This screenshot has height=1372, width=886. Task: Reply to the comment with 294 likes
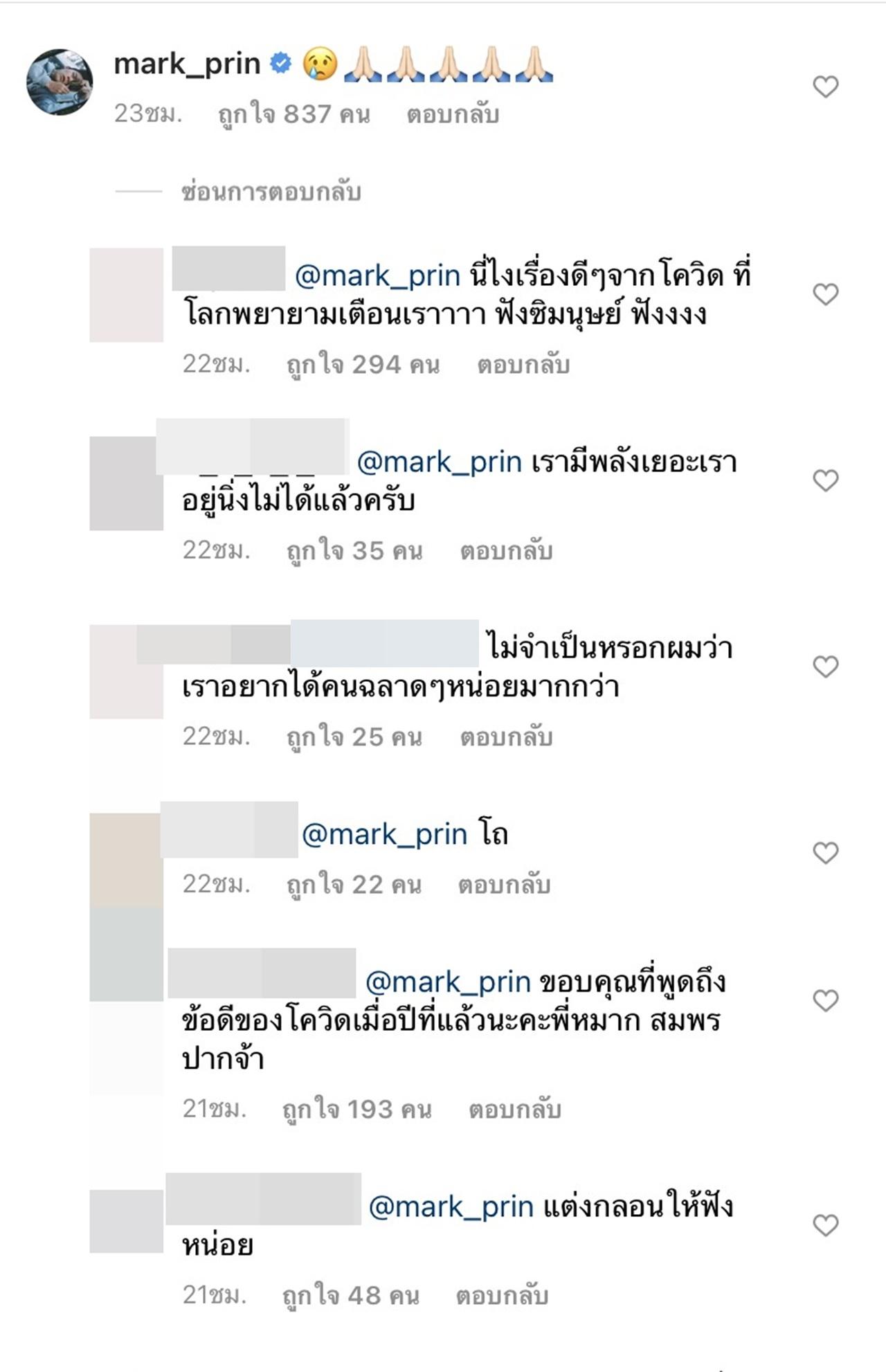tap(523, 365)
